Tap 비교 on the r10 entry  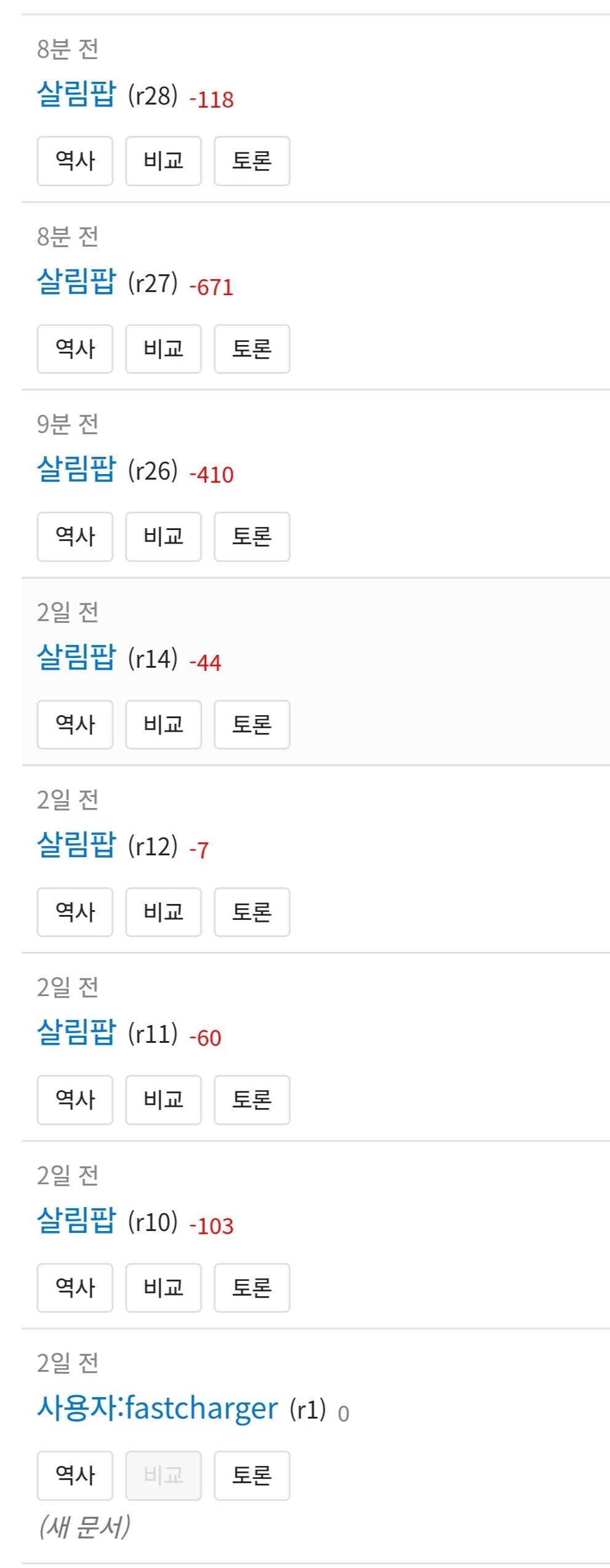[x=164, y=1288]
